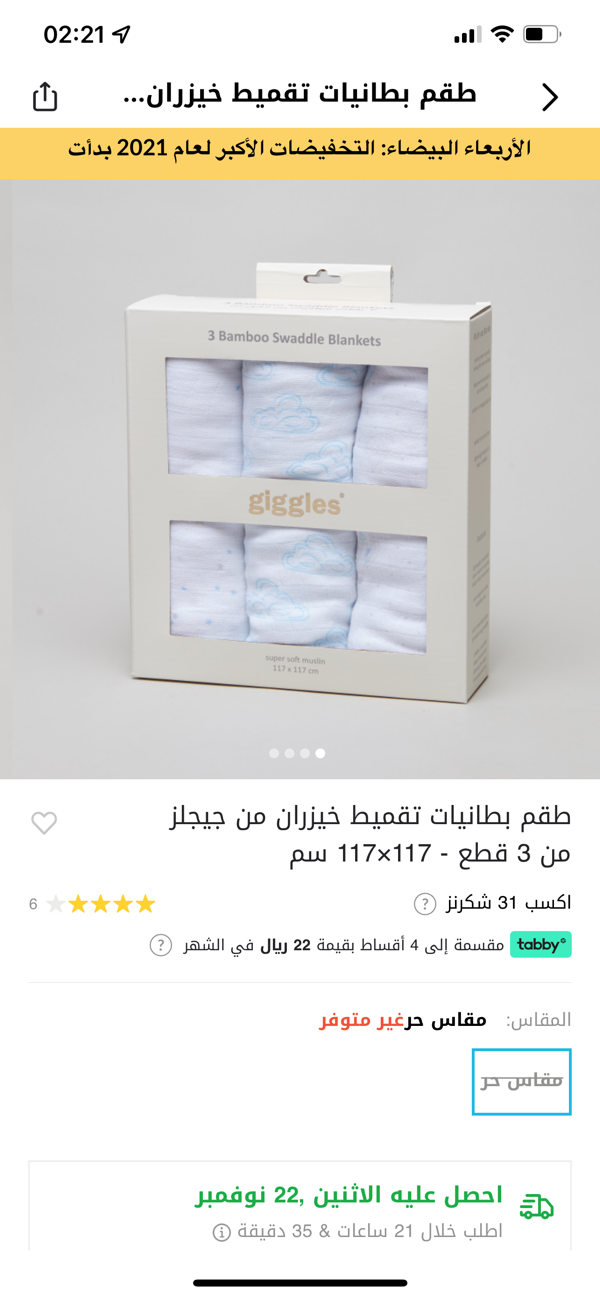
Task: Add the swaddle blankets to wishlist
Action: coord(44,823)
